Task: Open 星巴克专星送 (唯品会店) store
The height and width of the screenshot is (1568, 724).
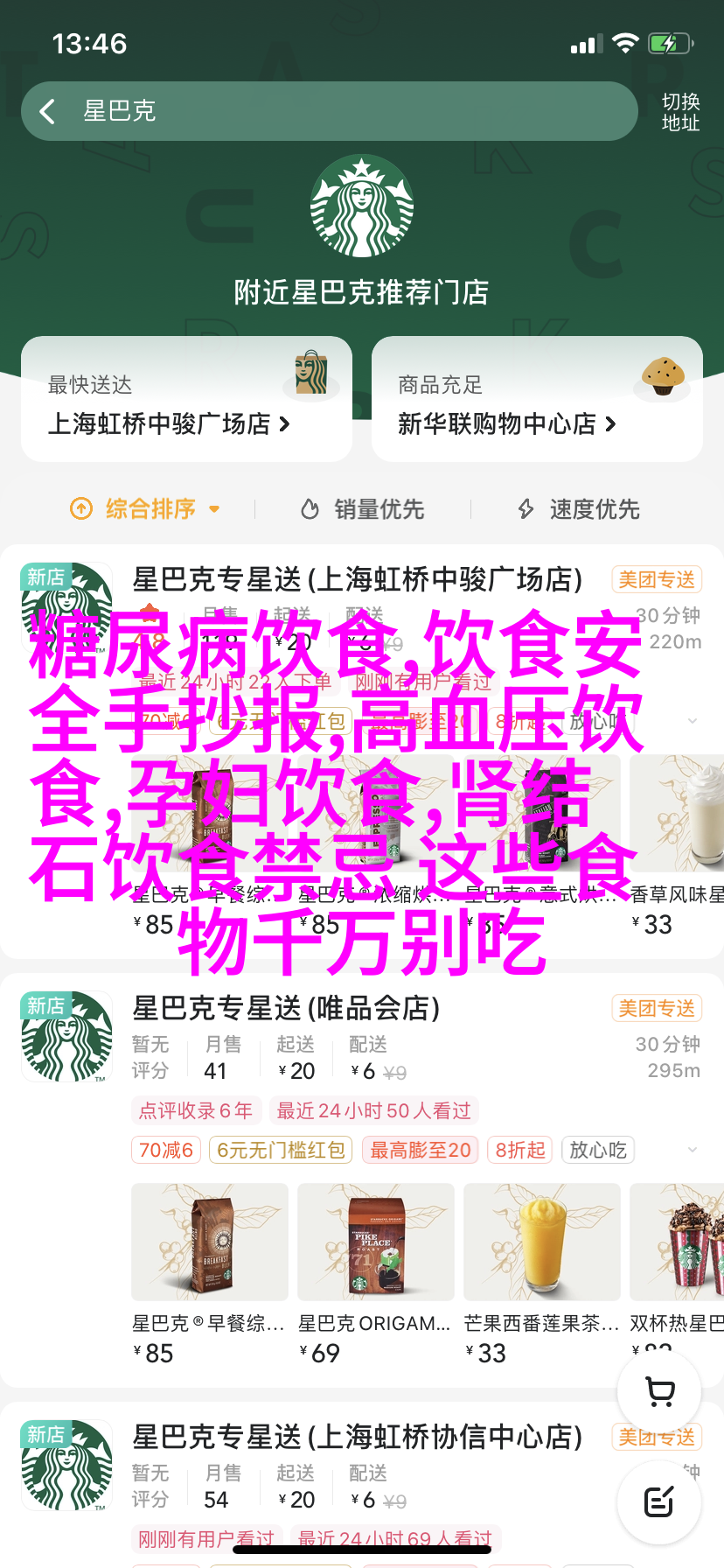Action: click(286, 1008)
